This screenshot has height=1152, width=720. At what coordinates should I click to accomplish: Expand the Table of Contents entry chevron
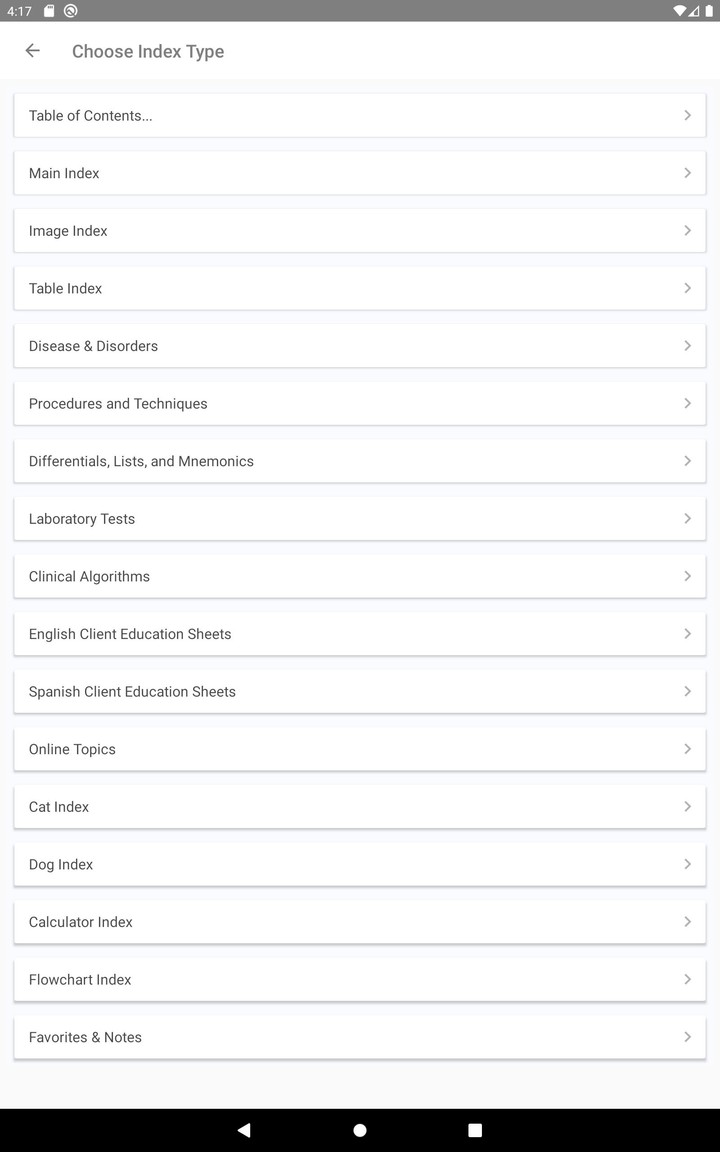point(687,115)
